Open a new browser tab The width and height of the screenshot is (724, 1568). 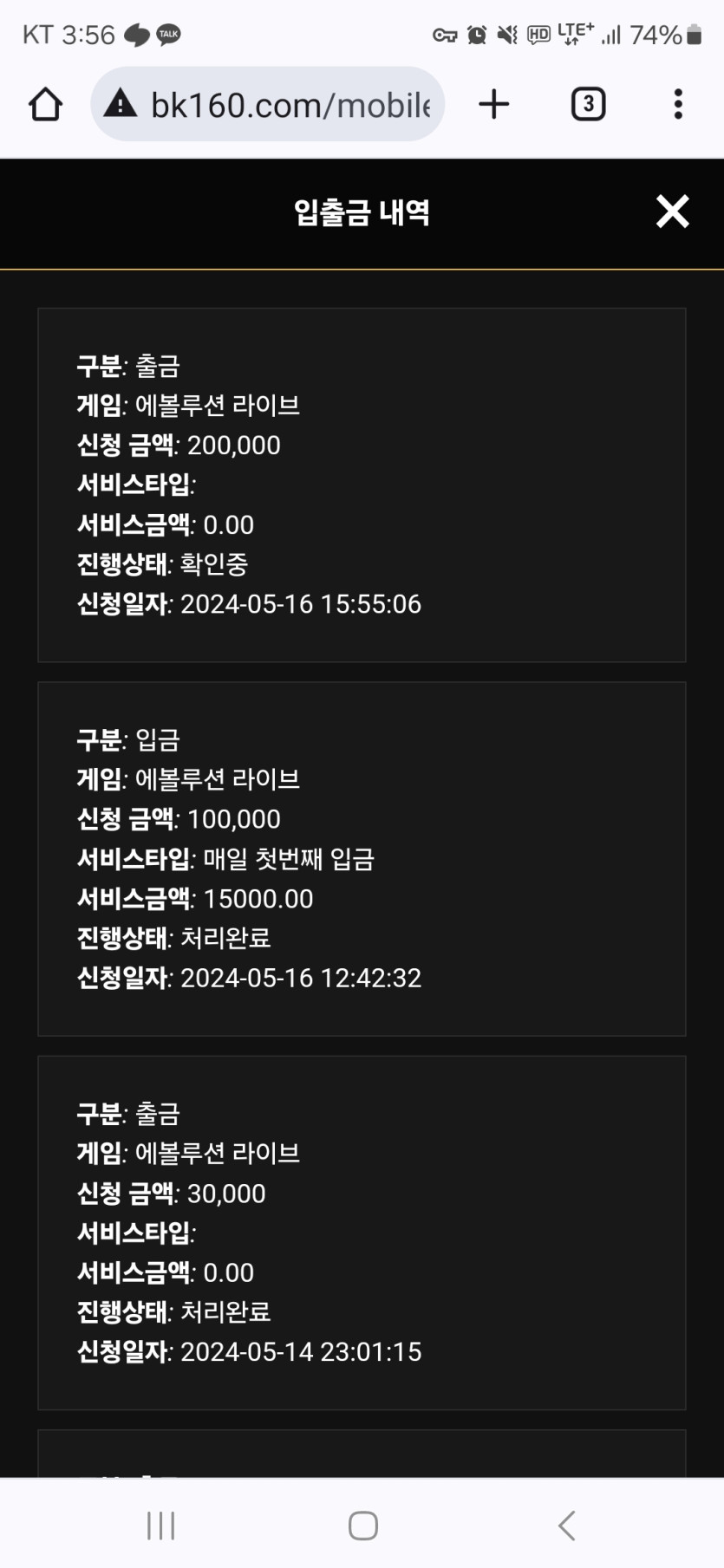tap(494, 105)
